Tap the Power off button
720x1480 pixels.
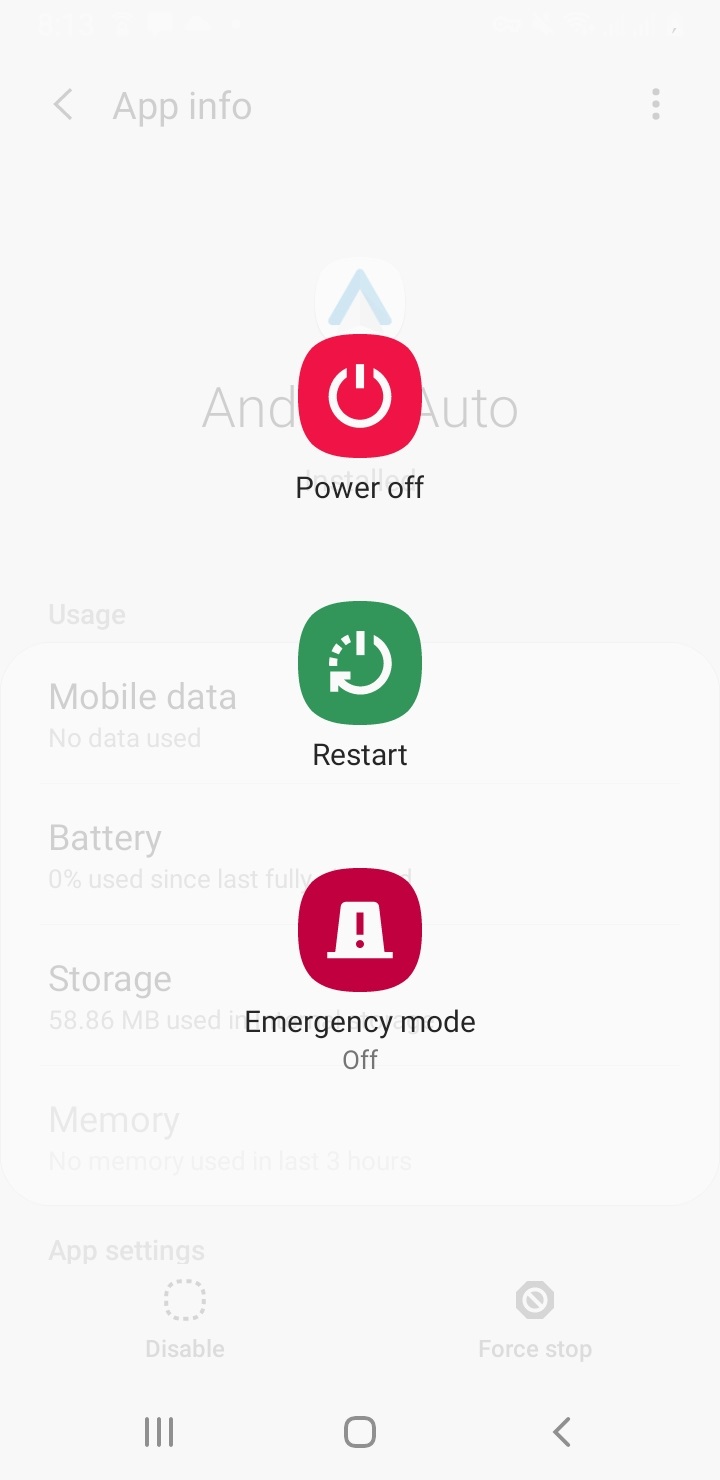coord(360,396)
